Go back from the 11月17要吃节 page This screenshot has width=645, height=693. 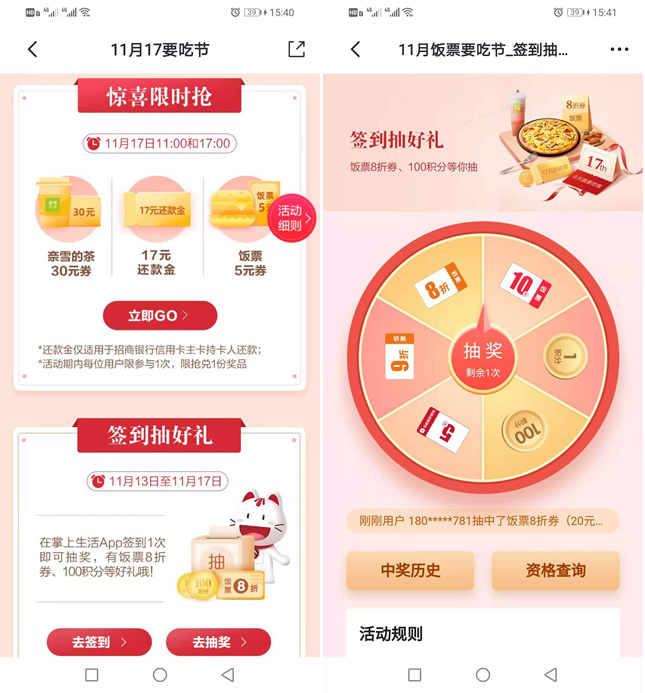(x=32, y=49)
